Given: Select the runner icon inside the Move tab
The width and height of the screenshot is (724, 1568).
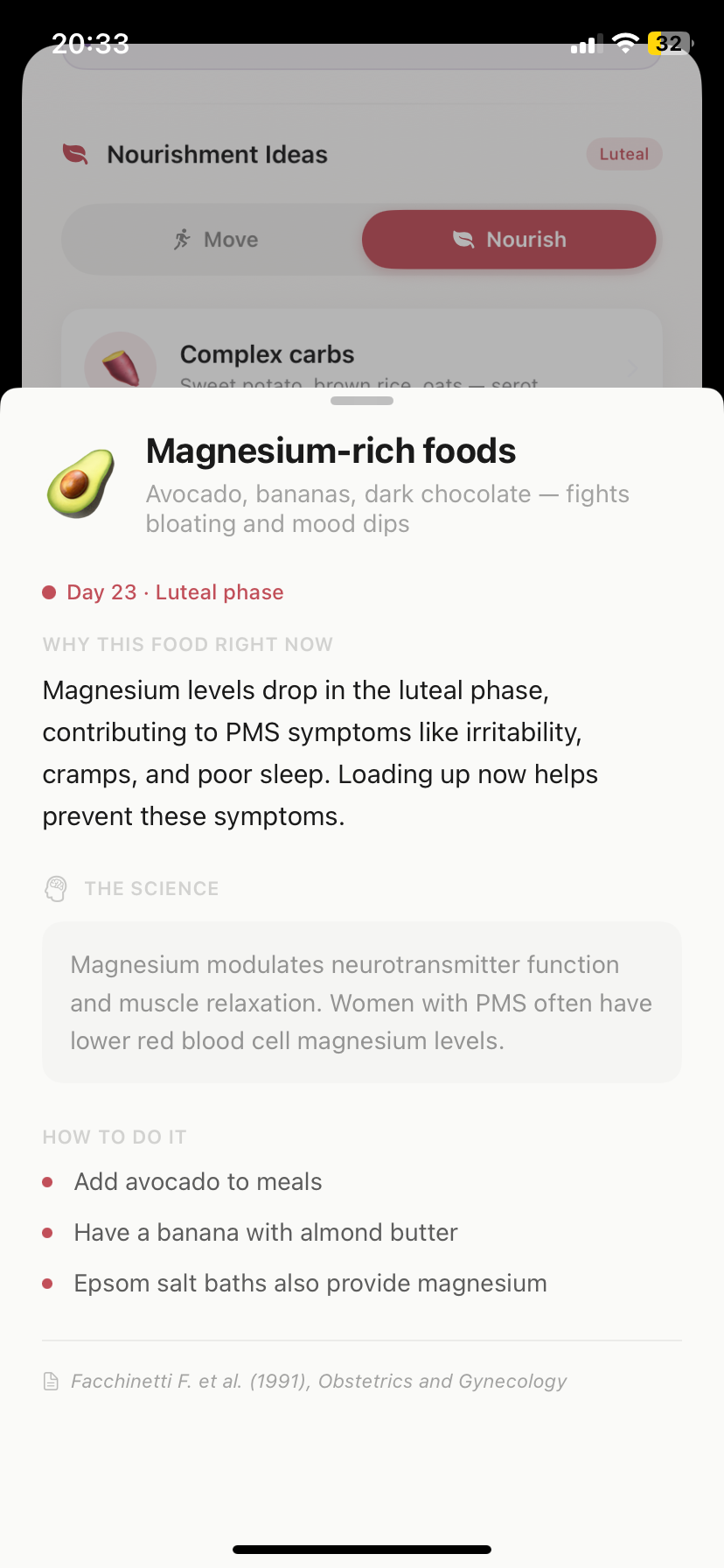Looking at the screenshot, I should pyautogui.click(x=184, y=238).
